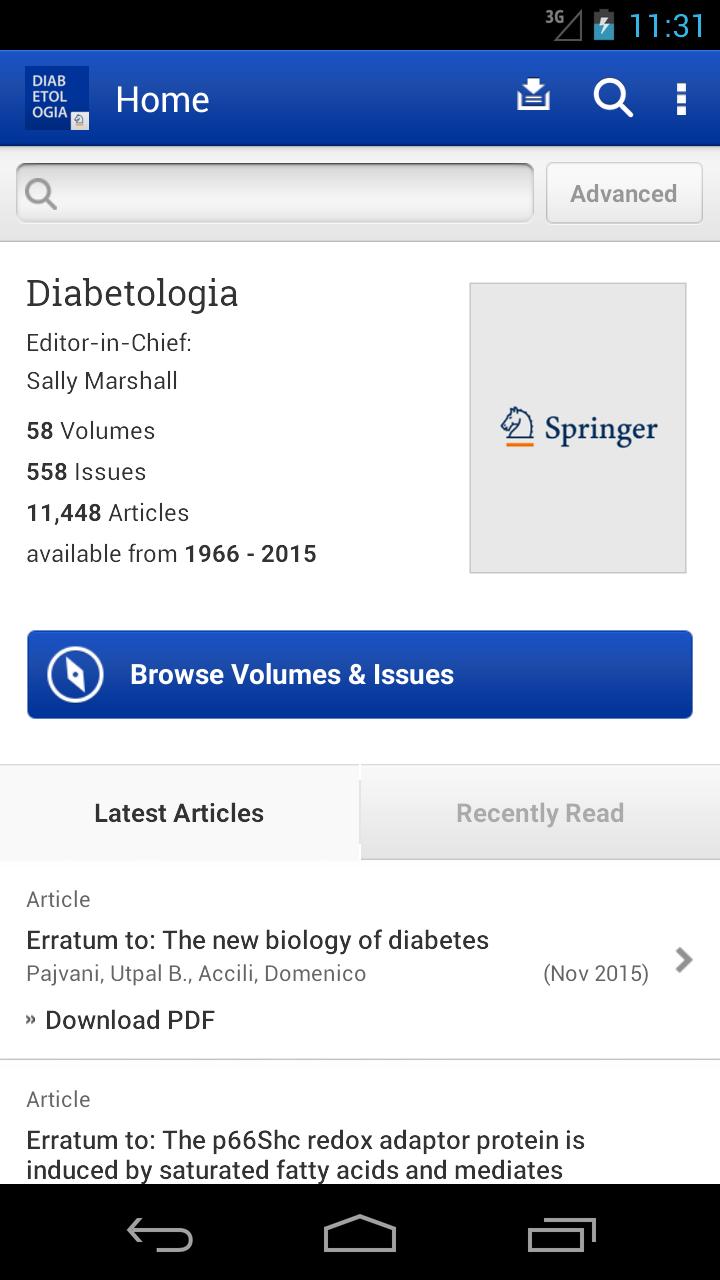Tap the Android recent apps icon
Viewport: 720px width, 1280px height.
tap(560, 1233)
